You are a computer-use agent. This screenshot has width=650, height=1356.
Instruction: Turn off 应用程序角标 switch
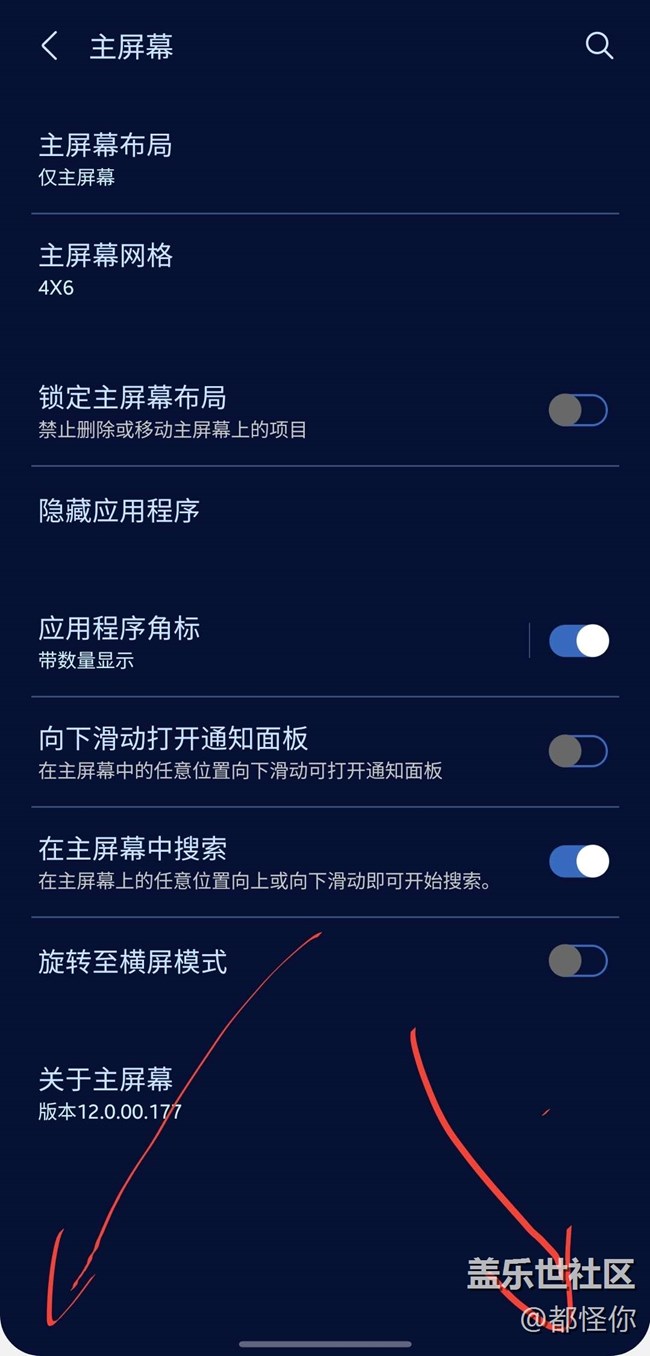tap(578, 641)
